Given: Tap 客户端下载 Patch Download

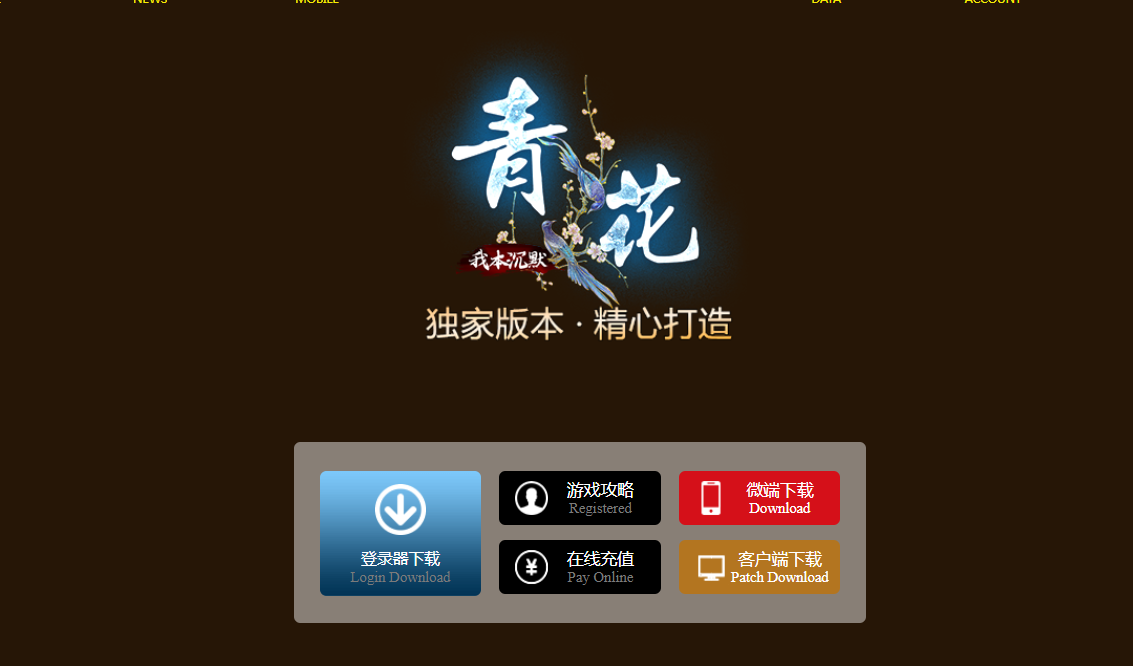Looking at the screenshot, I should [759, 567].
